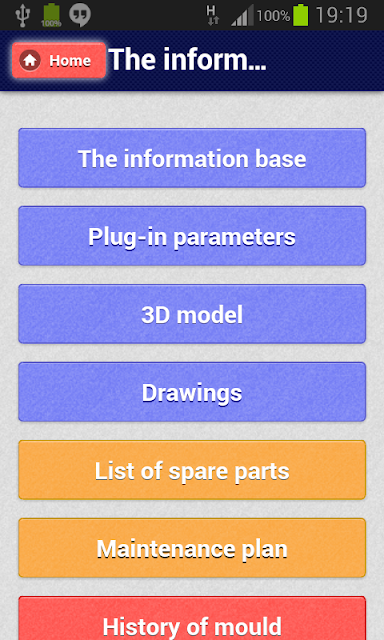Open the Maintenance plan
The width and height of the screenshot is (384, 640).
192,548
